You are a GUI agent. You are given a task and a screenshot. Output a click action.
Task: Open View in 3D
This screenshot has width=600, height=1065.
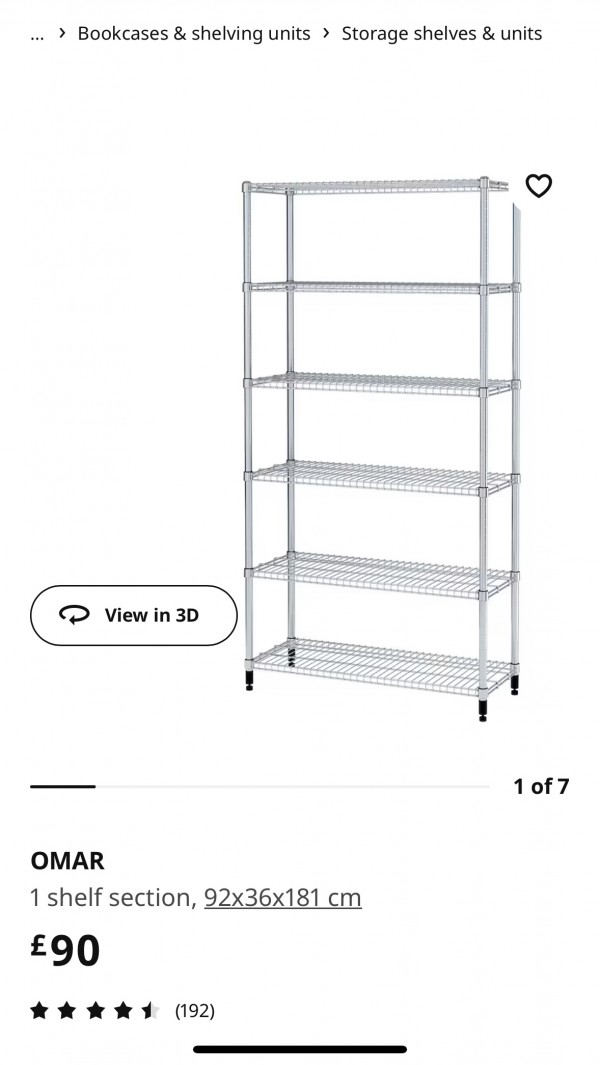click(x=133, y=615)
